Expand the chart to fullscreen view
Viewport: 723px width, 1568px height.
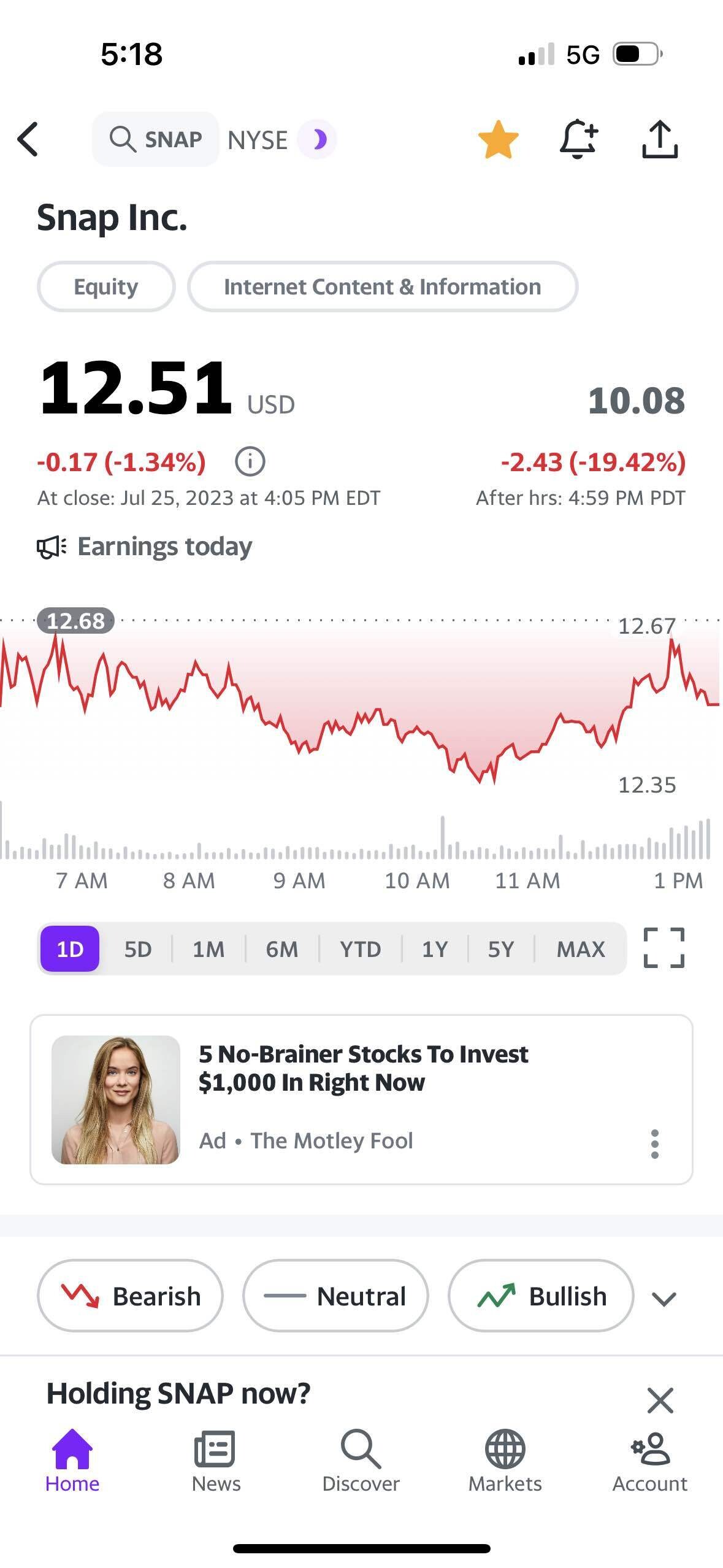664,948
